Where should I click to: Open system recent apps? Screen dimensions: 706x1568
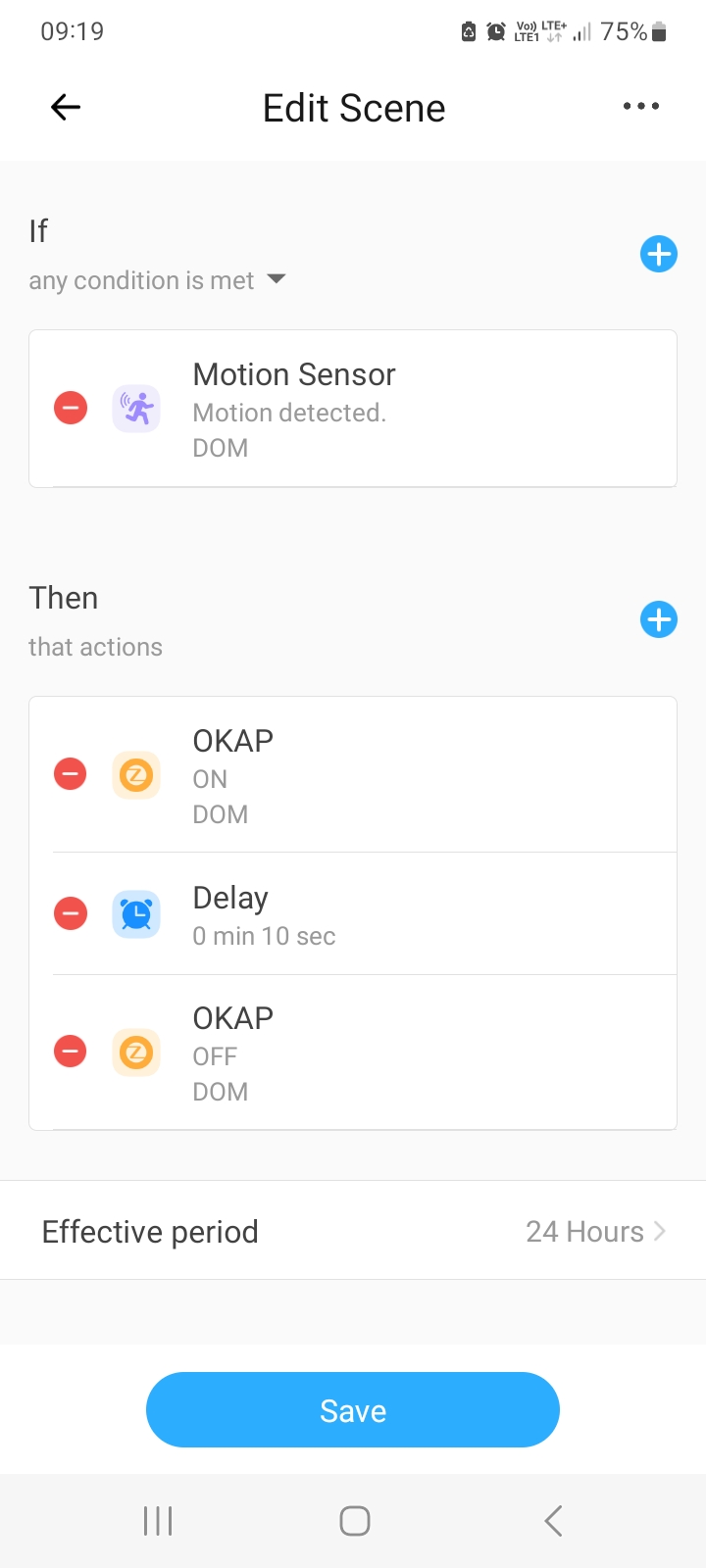[158, 1521]
